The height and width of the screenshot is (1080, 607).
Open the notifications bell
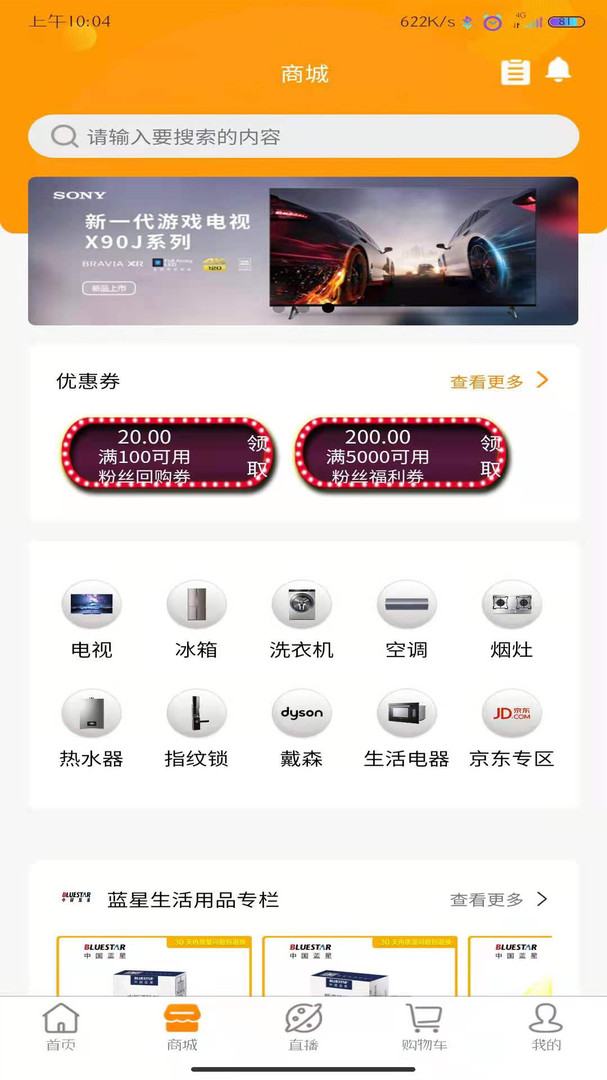(x=558, y=70)
